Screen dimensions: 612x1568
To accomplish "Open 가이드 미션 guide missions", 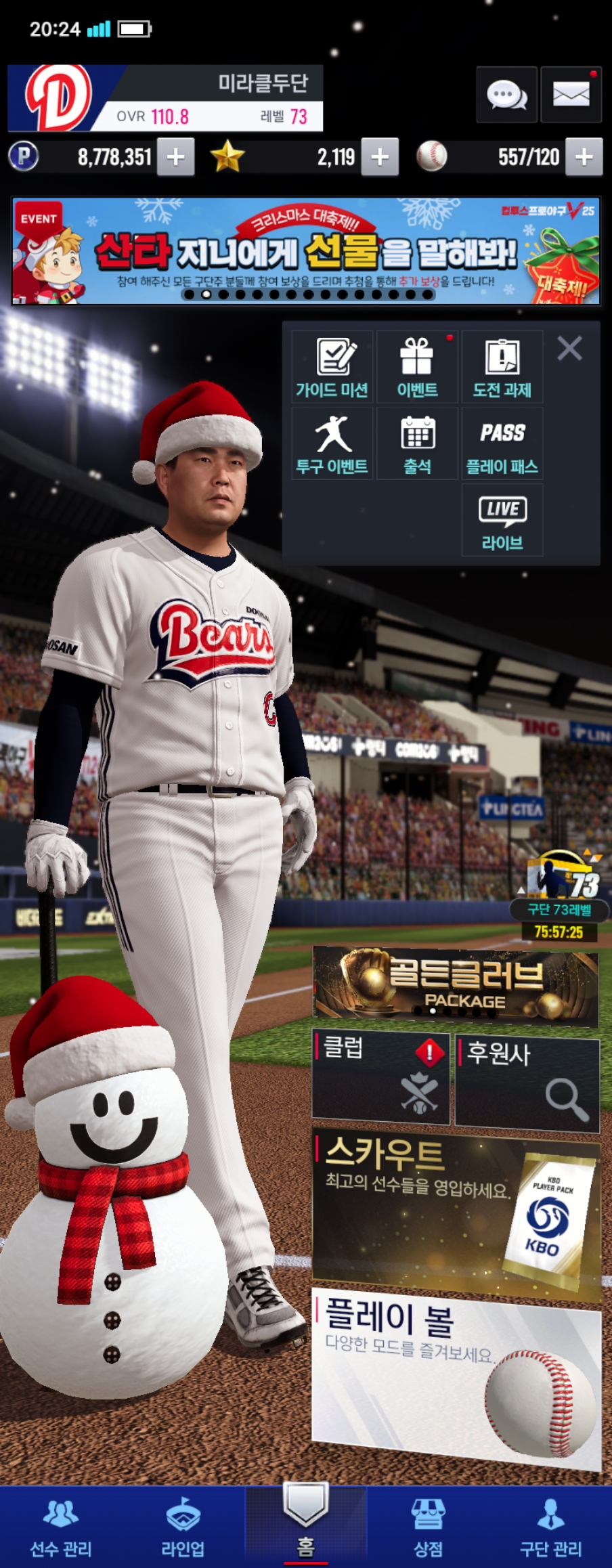I will [332, 368].
